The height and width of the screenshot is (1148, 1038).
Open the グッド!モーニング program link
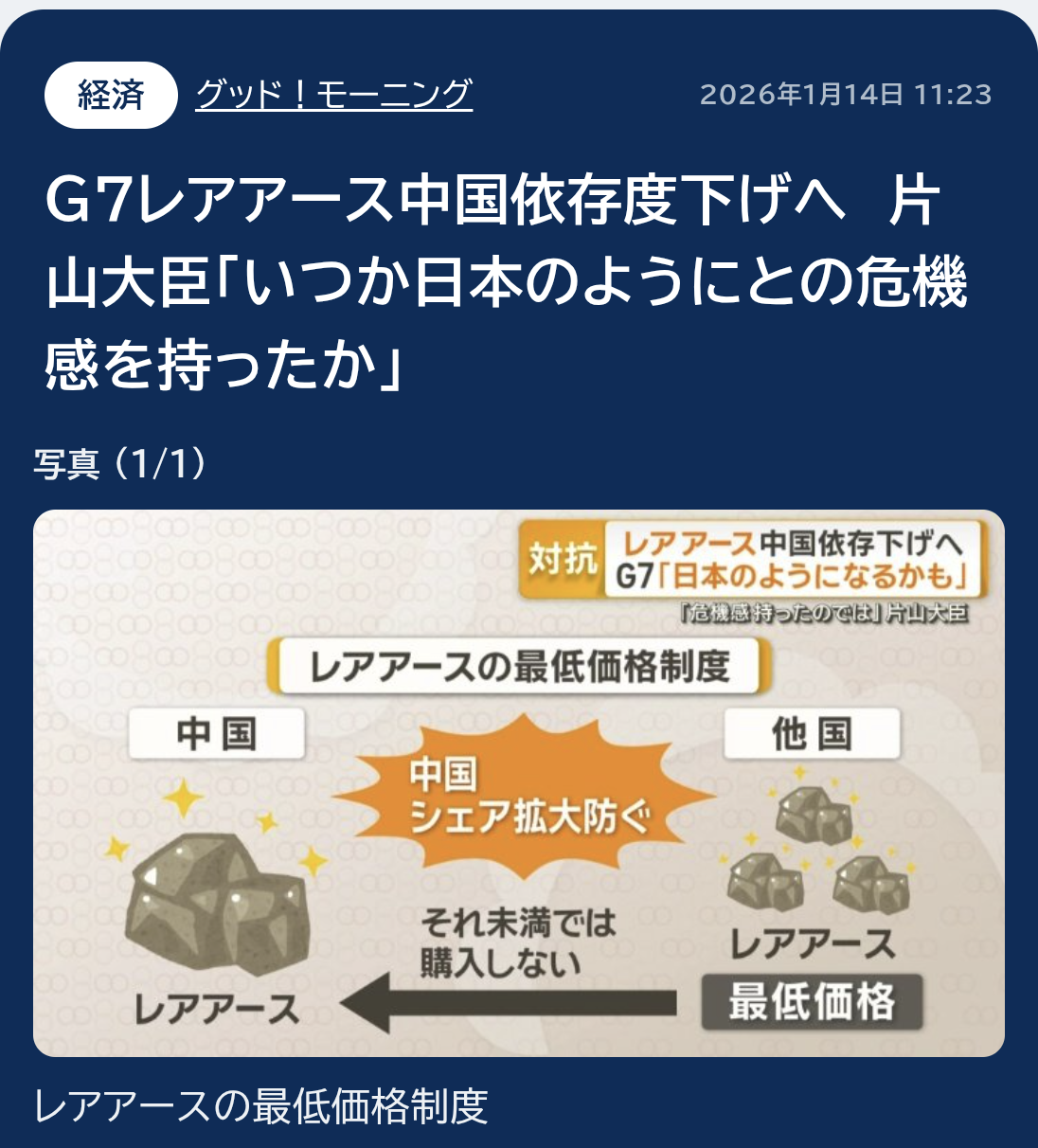pos(334,95)
